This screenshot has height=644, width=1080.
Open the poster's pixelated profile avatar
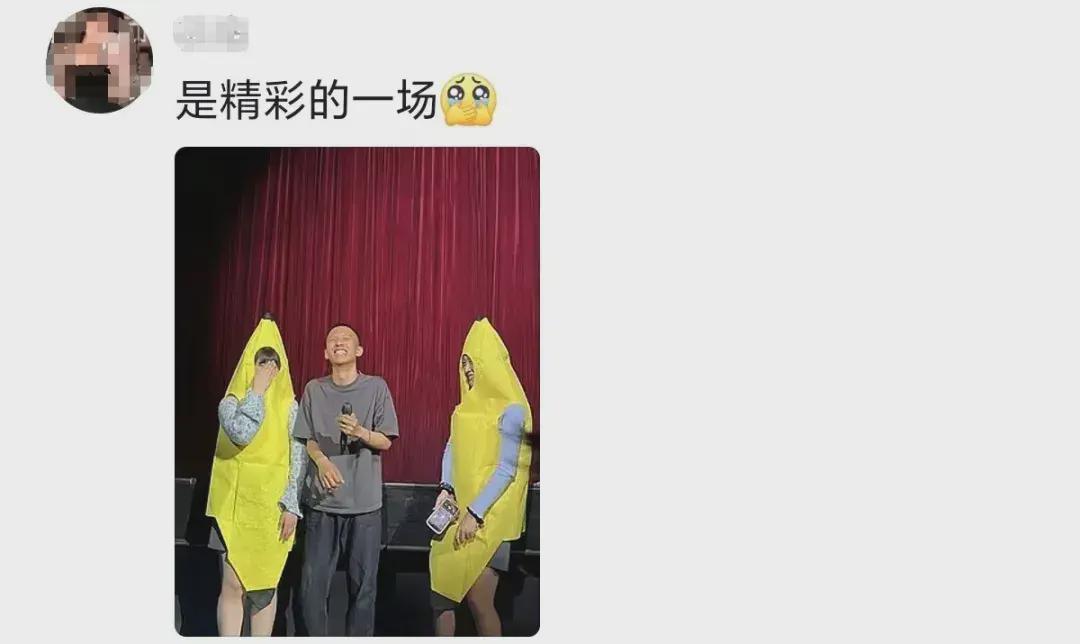[99, 60]
